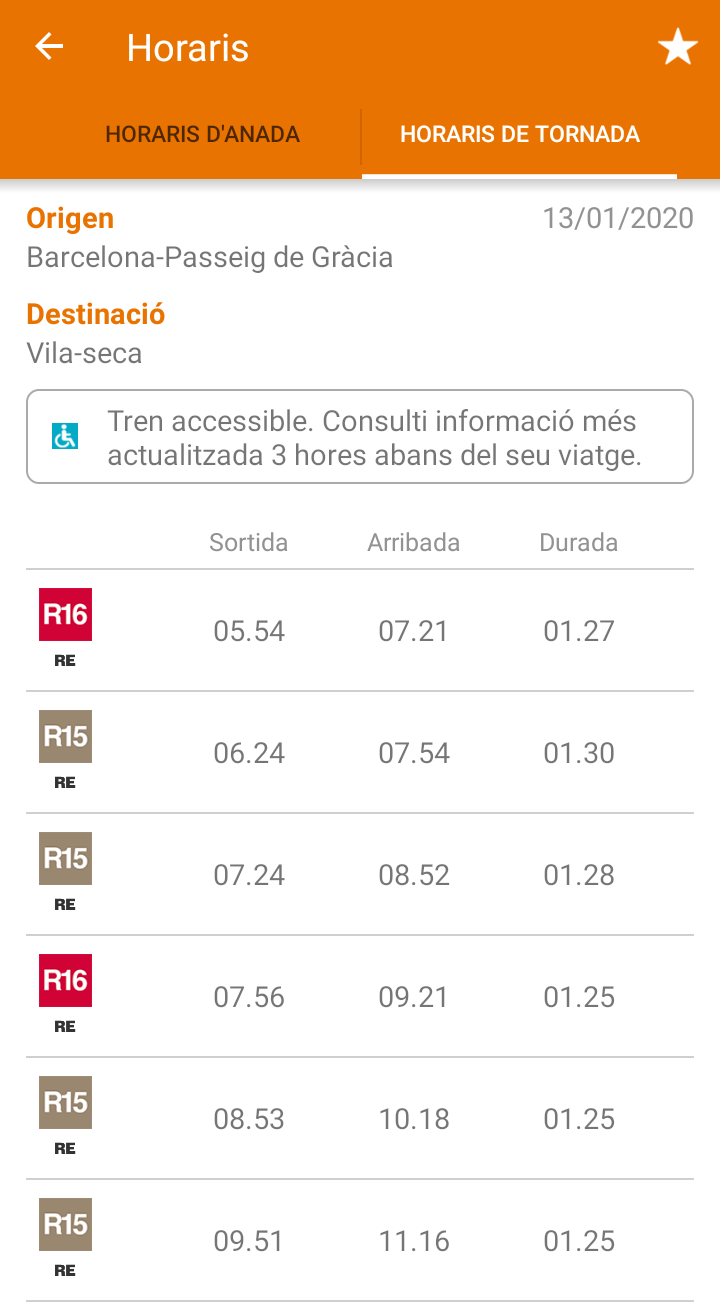Open the R16 train departing at 05.54

[360, 631]
